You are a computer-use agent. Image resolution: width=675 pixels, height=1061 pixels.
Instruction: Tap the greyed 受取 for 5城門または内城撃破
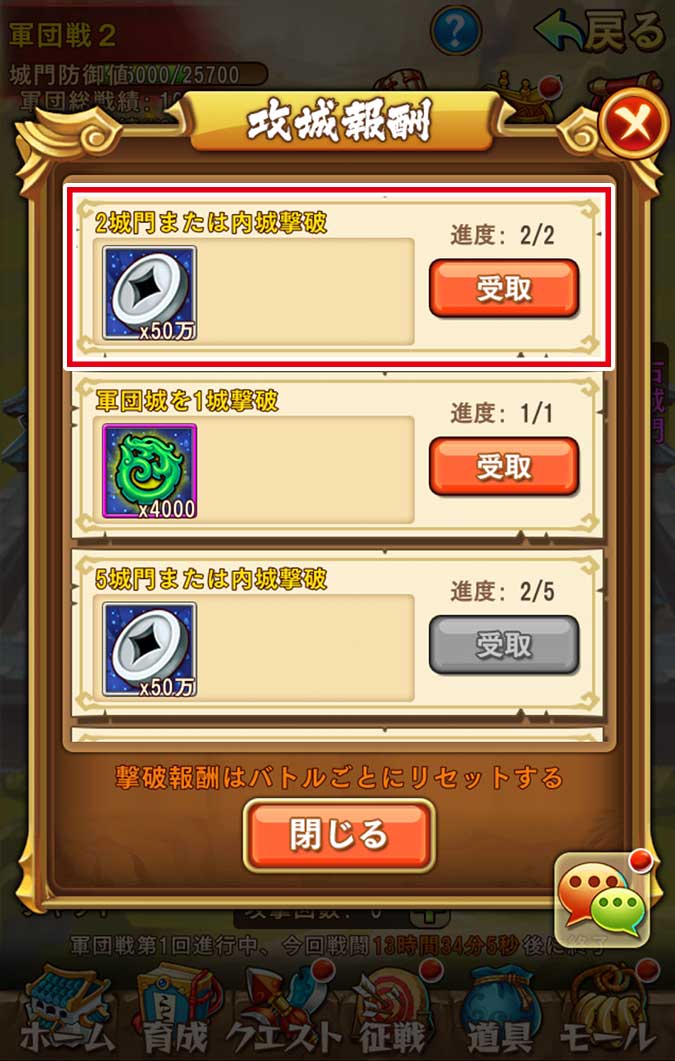(x=504, y=645)
